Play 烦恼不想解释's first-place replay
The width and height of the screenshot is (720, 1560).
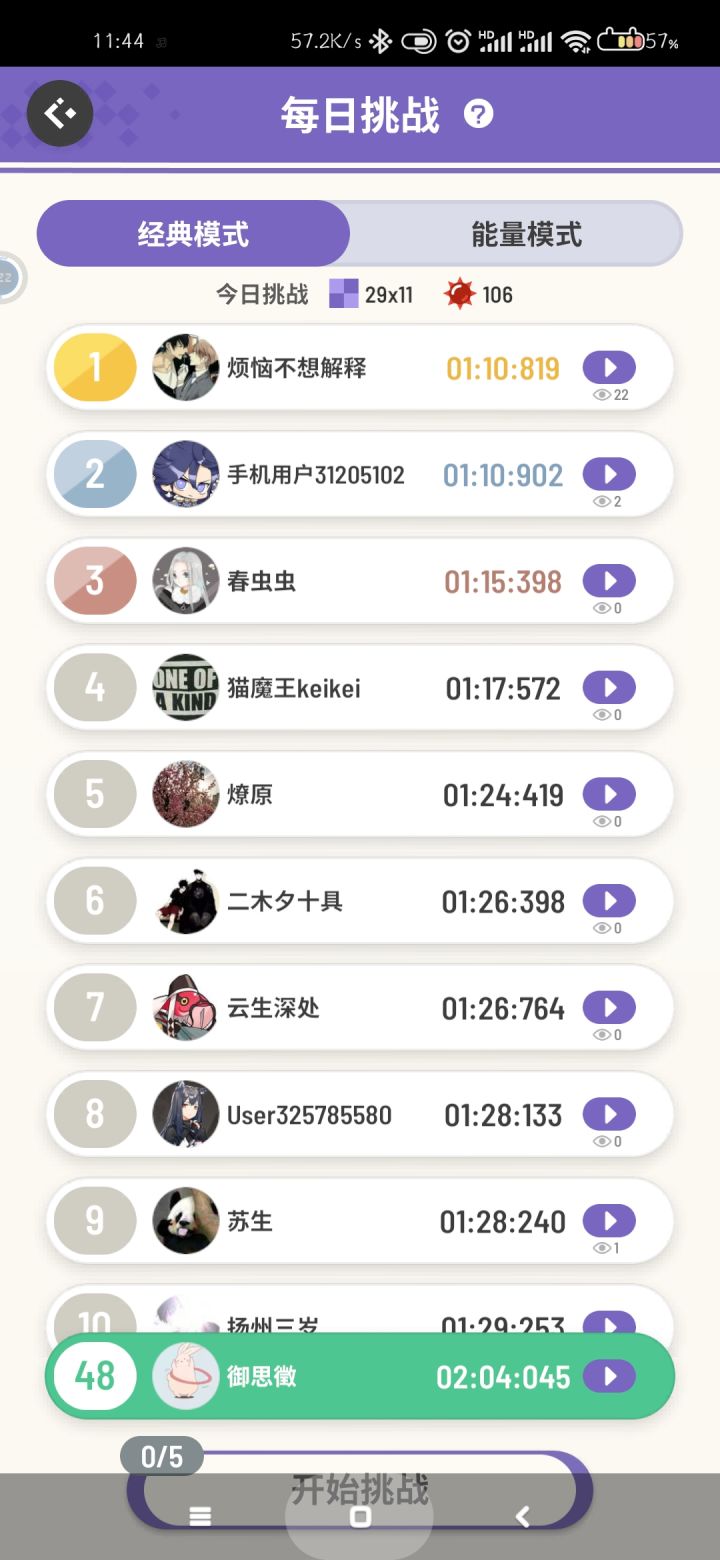[608, 367]
